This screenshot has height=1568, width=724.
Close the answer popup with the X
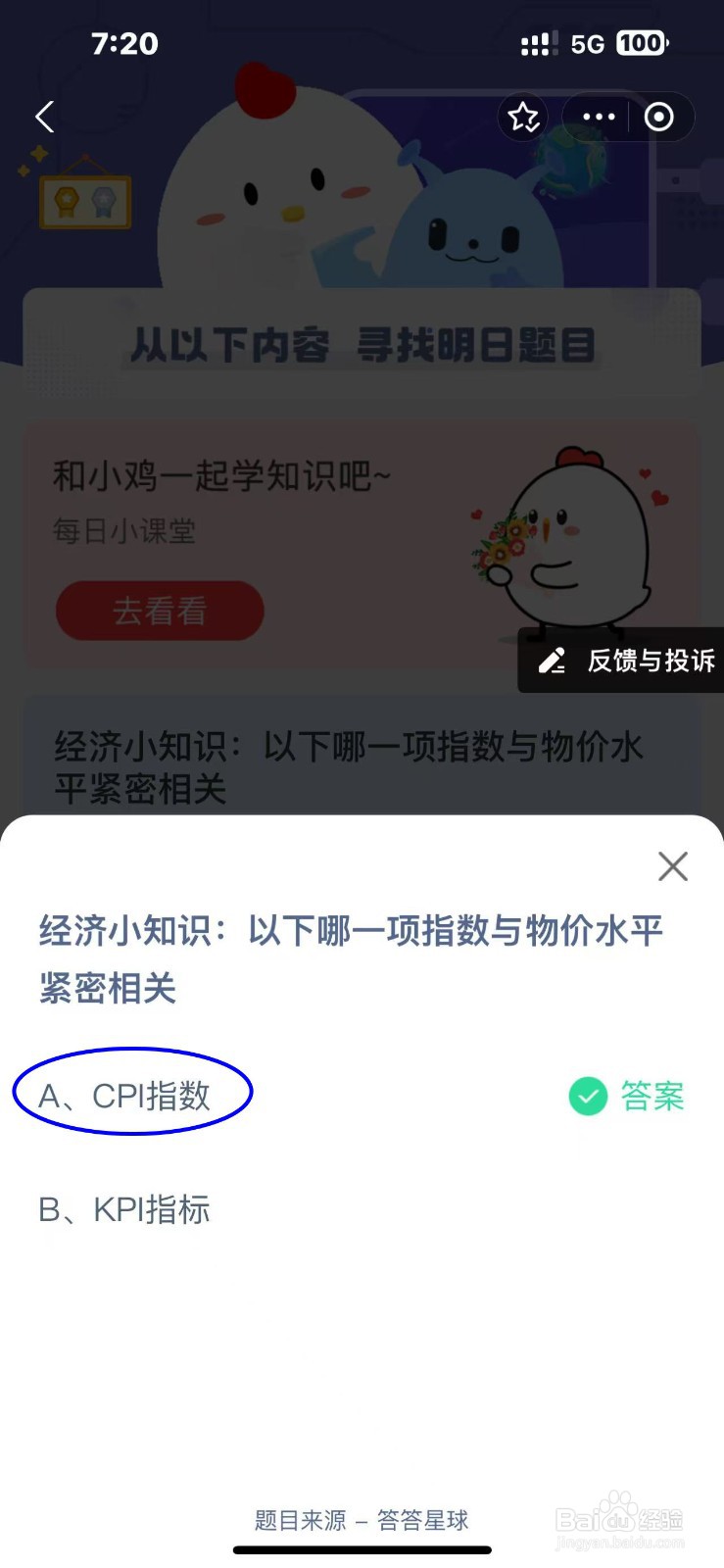(x=672, y=866)
